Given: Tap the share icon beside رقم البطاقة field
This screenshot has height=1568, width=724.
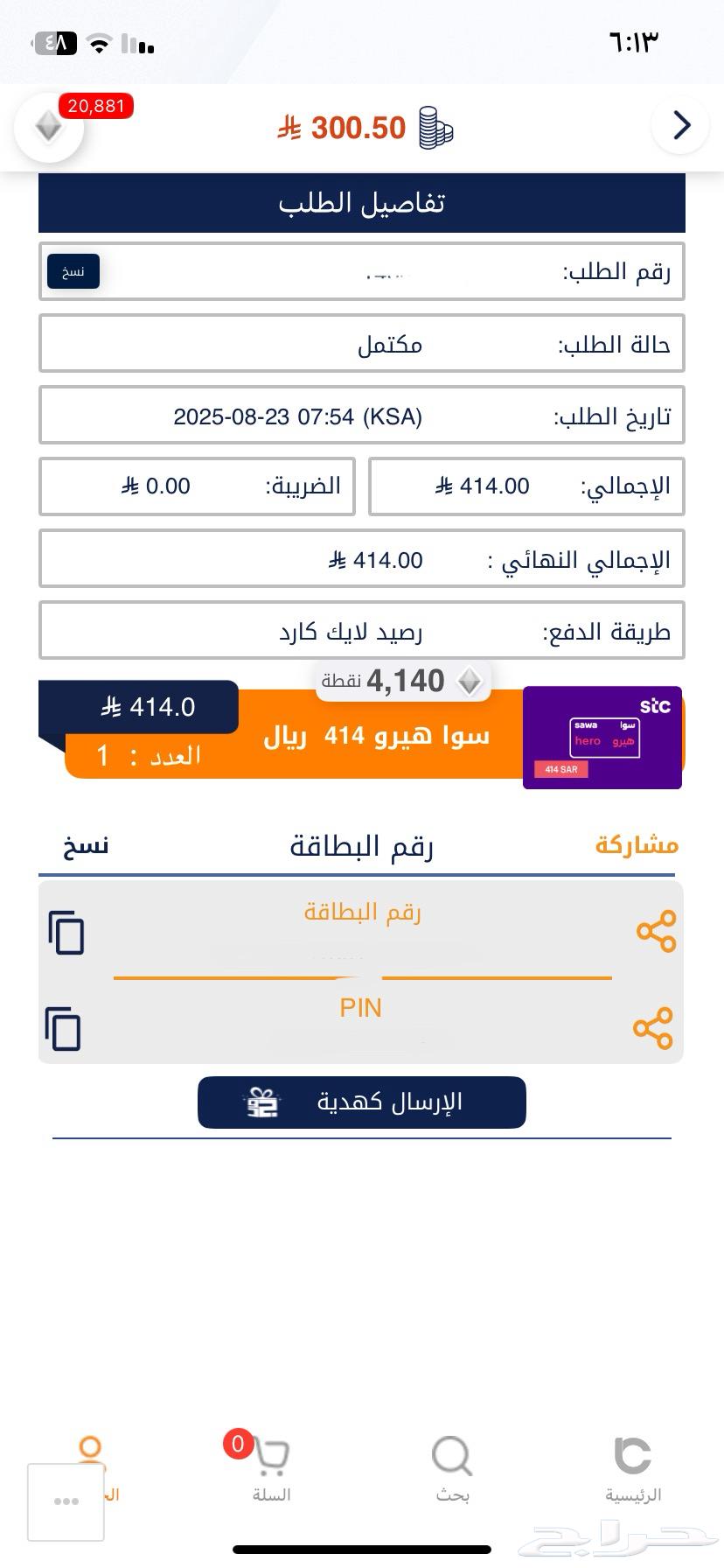Looking at the screenshot, I should [657, 930].
